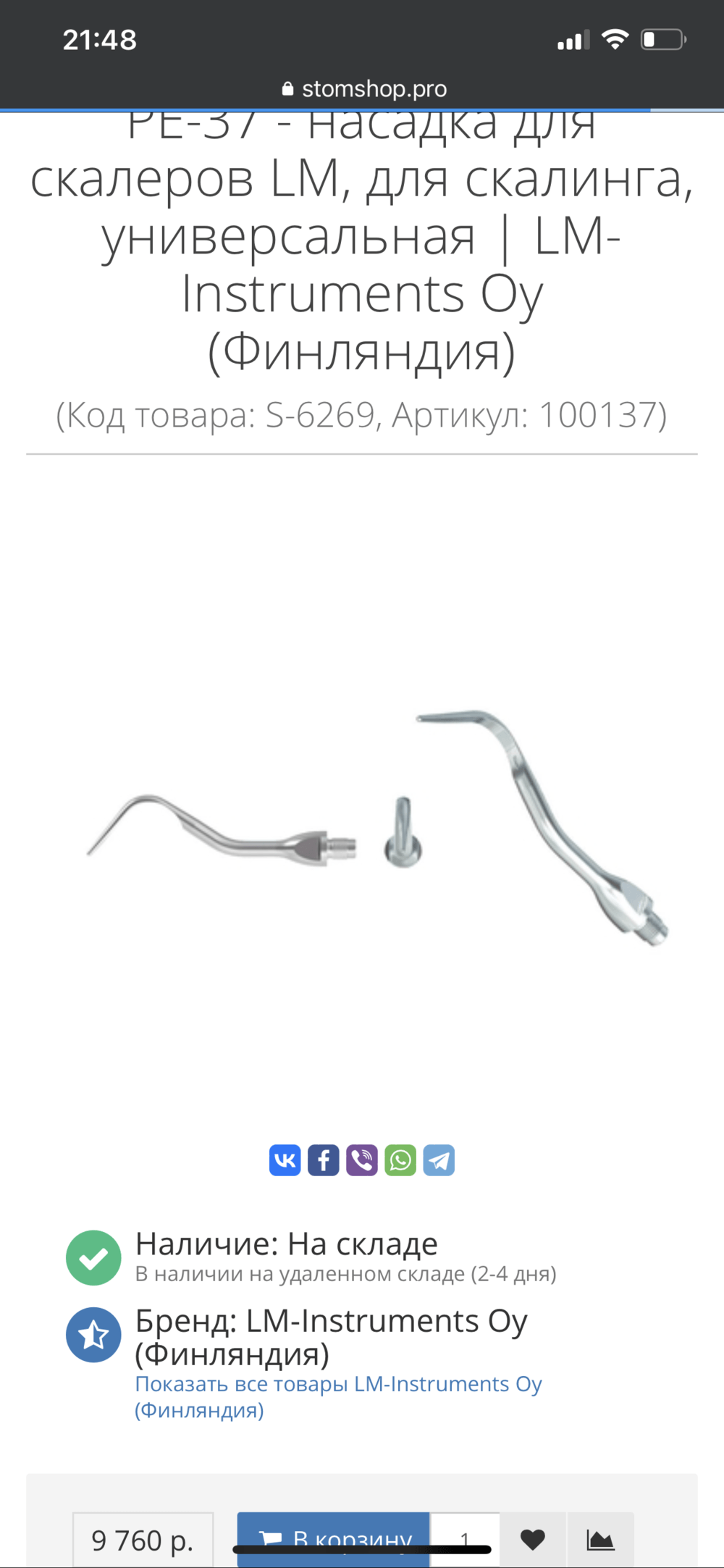
Task: Tap the quantity field next to В корзину
Action: click(465, 1539)
